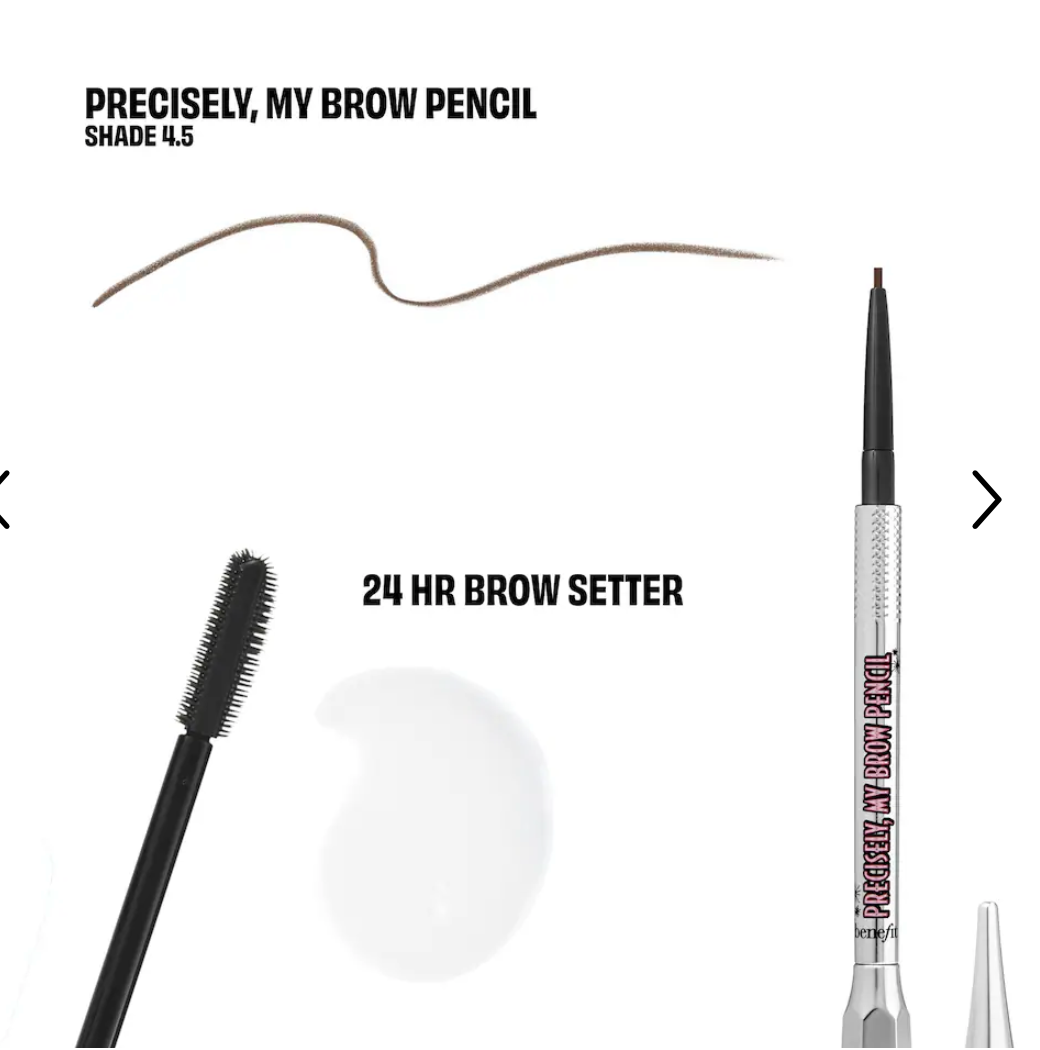Go to the next product image
The height and width of the screenshot is (1050, 1040).
click(x=986, y=499)
